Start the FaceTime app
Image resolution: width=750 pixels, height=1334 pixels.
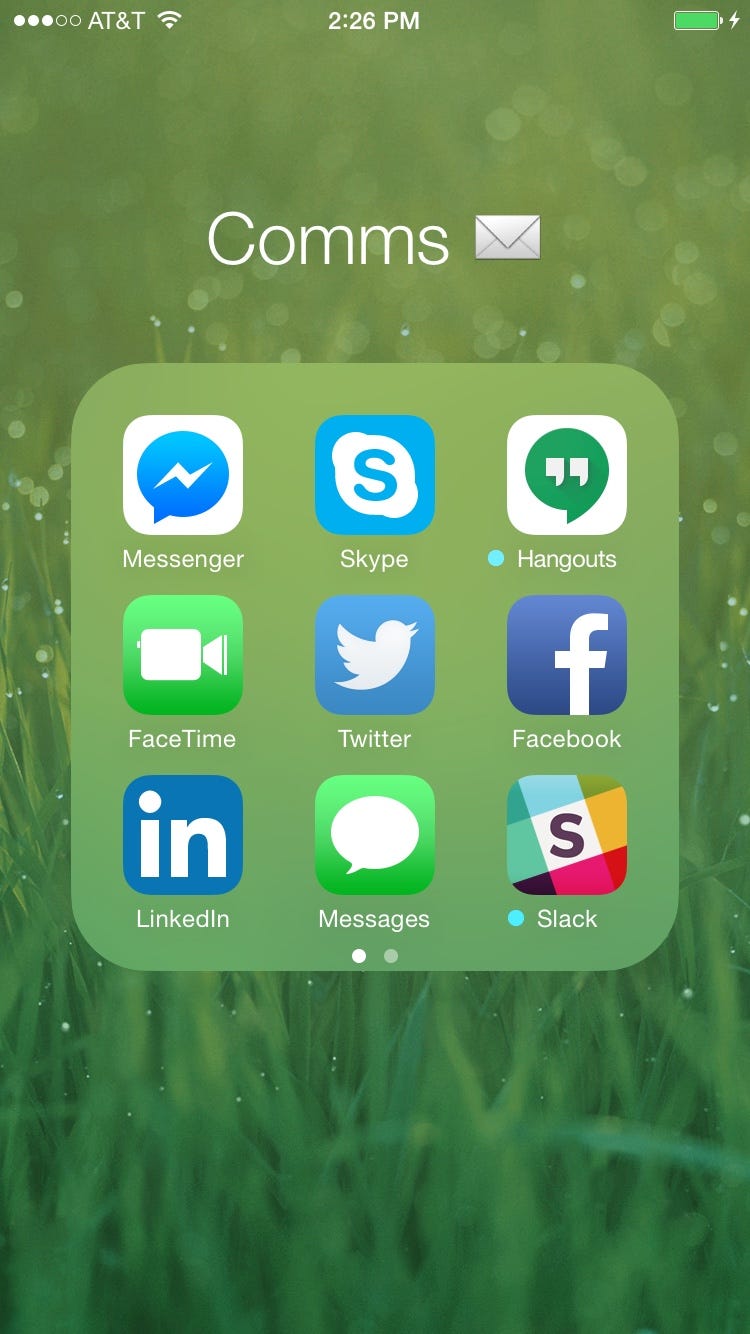[183, 655]
